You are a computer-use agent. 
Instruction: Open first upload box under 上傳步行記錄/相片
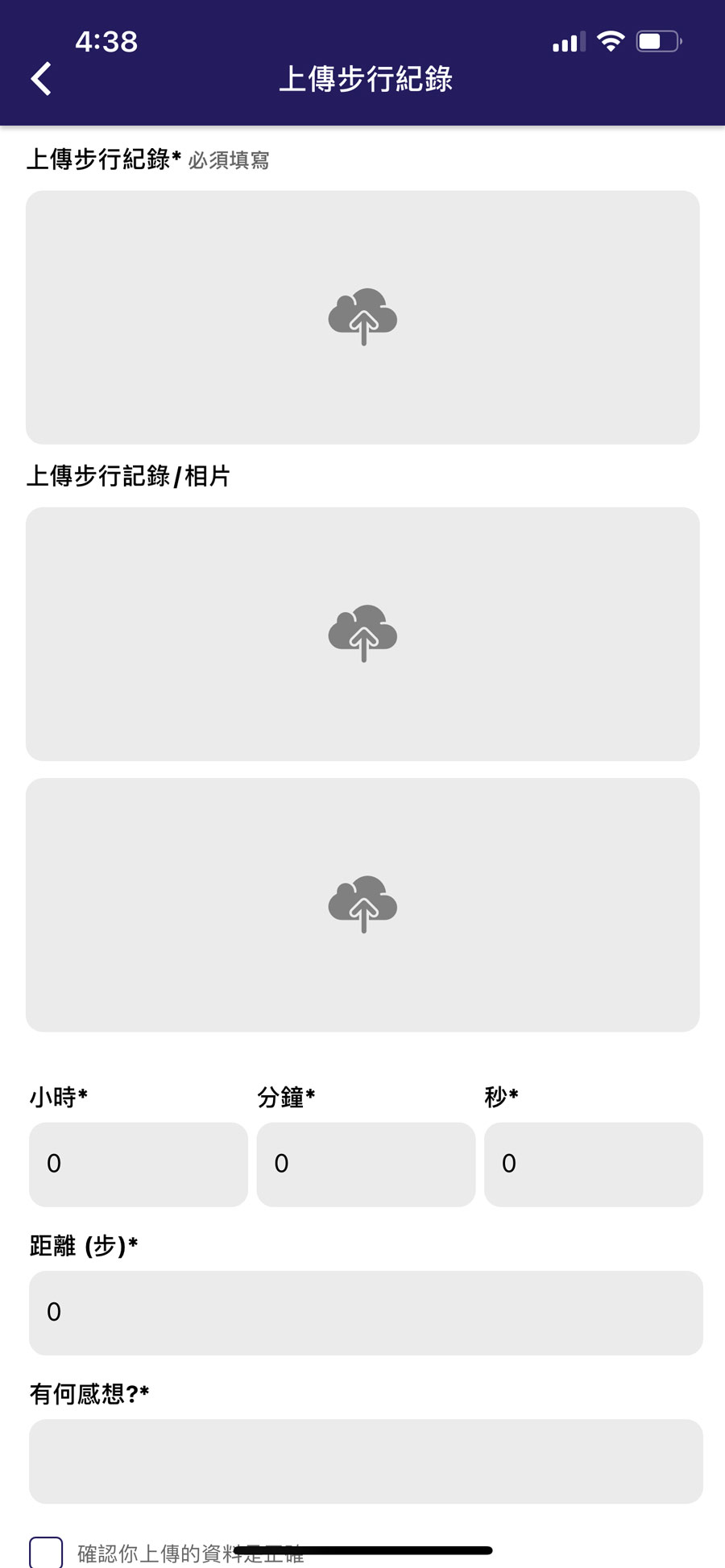point(362,634)
